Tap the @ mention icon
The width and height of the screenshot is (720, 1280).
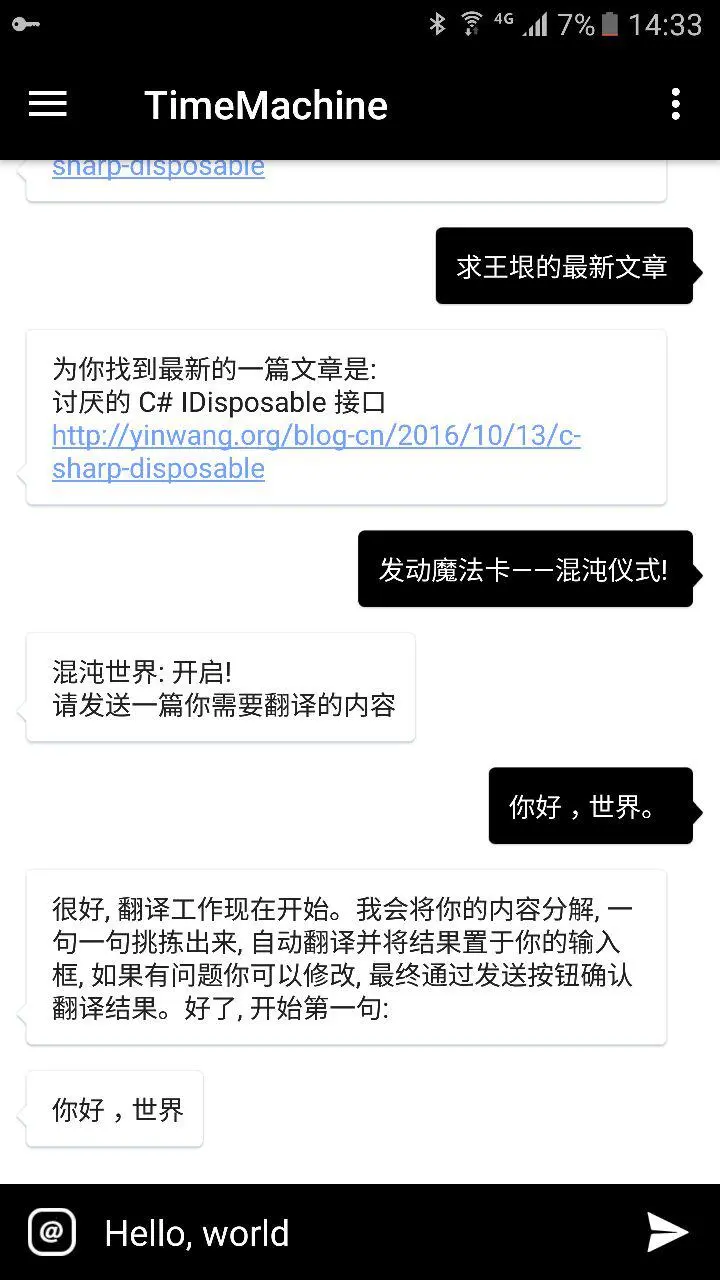coord(52,1232)
